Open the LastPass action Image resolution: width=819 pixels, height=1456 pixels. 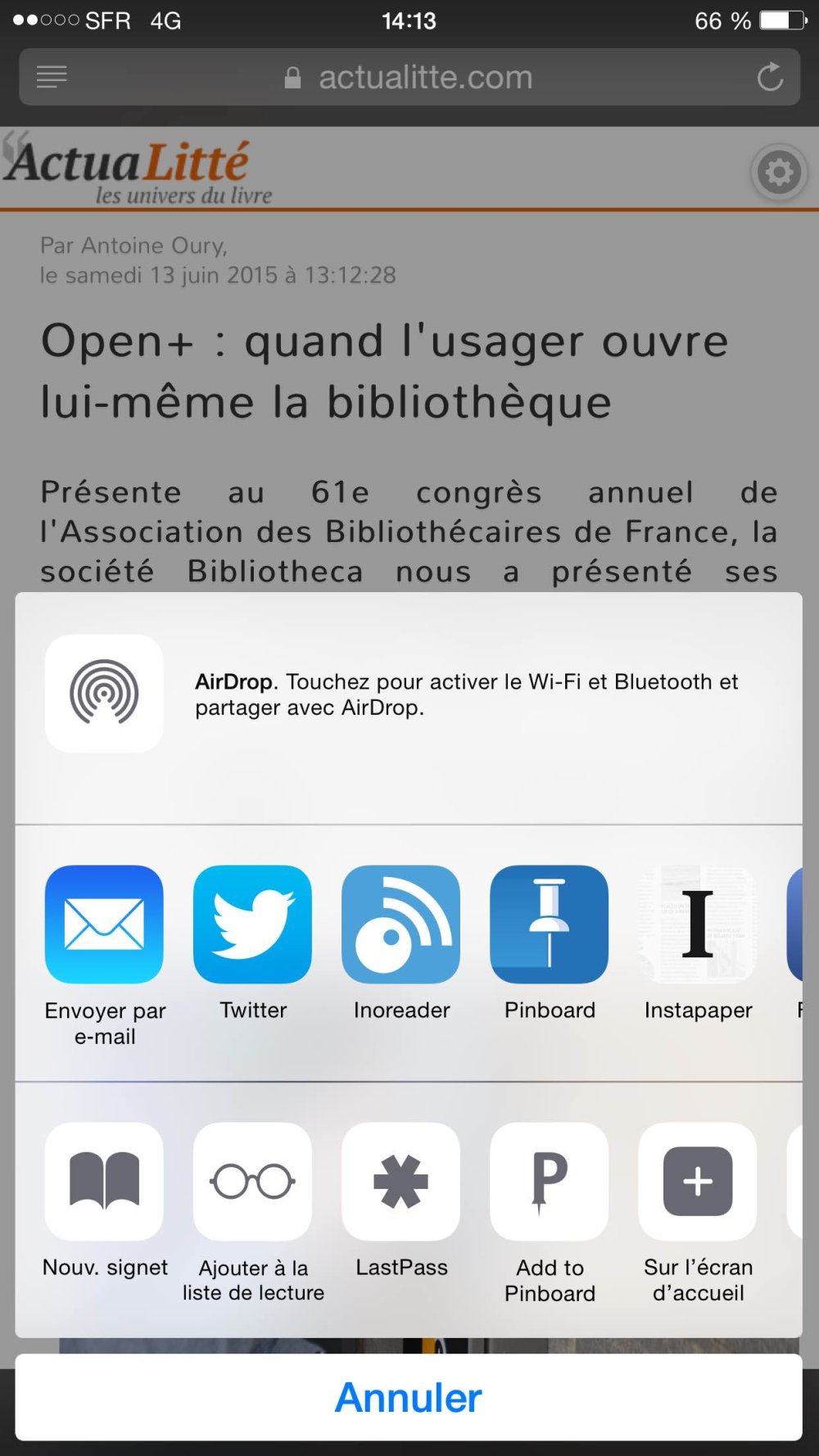pos(400,1182)
